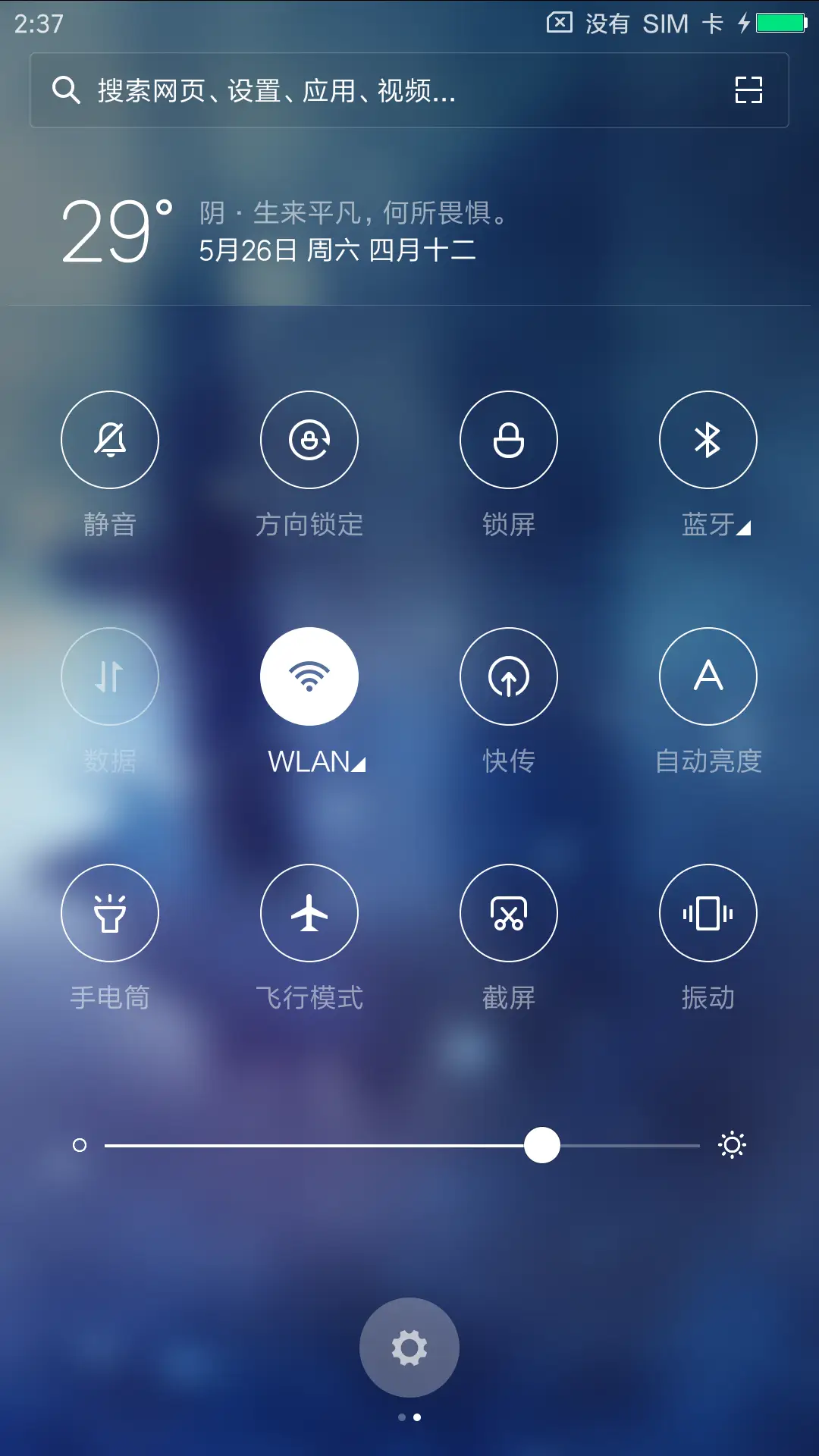Viewport: 819px width, 1456px height.
Task: Select the 锁屏 lock screen icon
Action: pyautogui.click(x=509, y=440)
